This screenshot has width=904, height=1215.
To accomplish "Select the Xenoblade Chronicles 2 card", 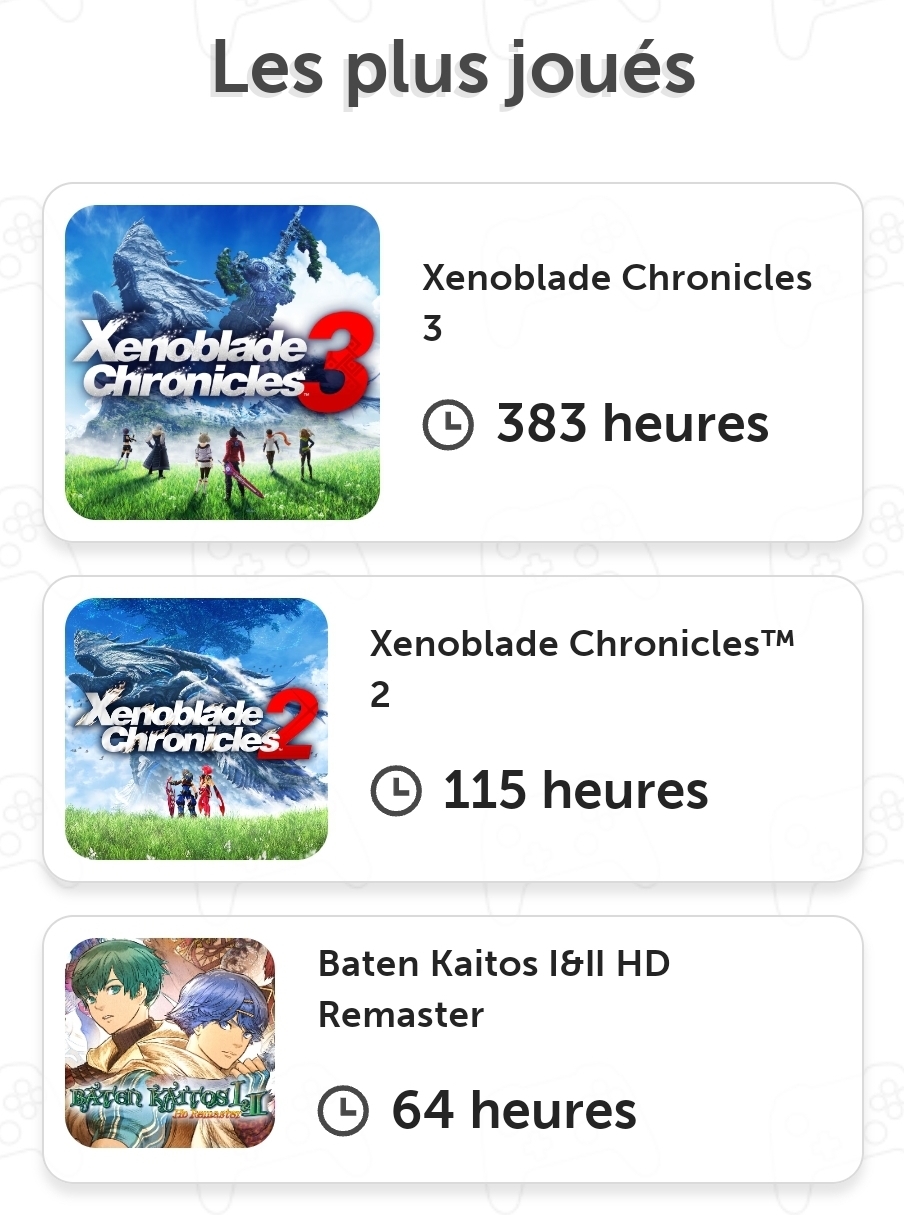I will coord(452,728).
